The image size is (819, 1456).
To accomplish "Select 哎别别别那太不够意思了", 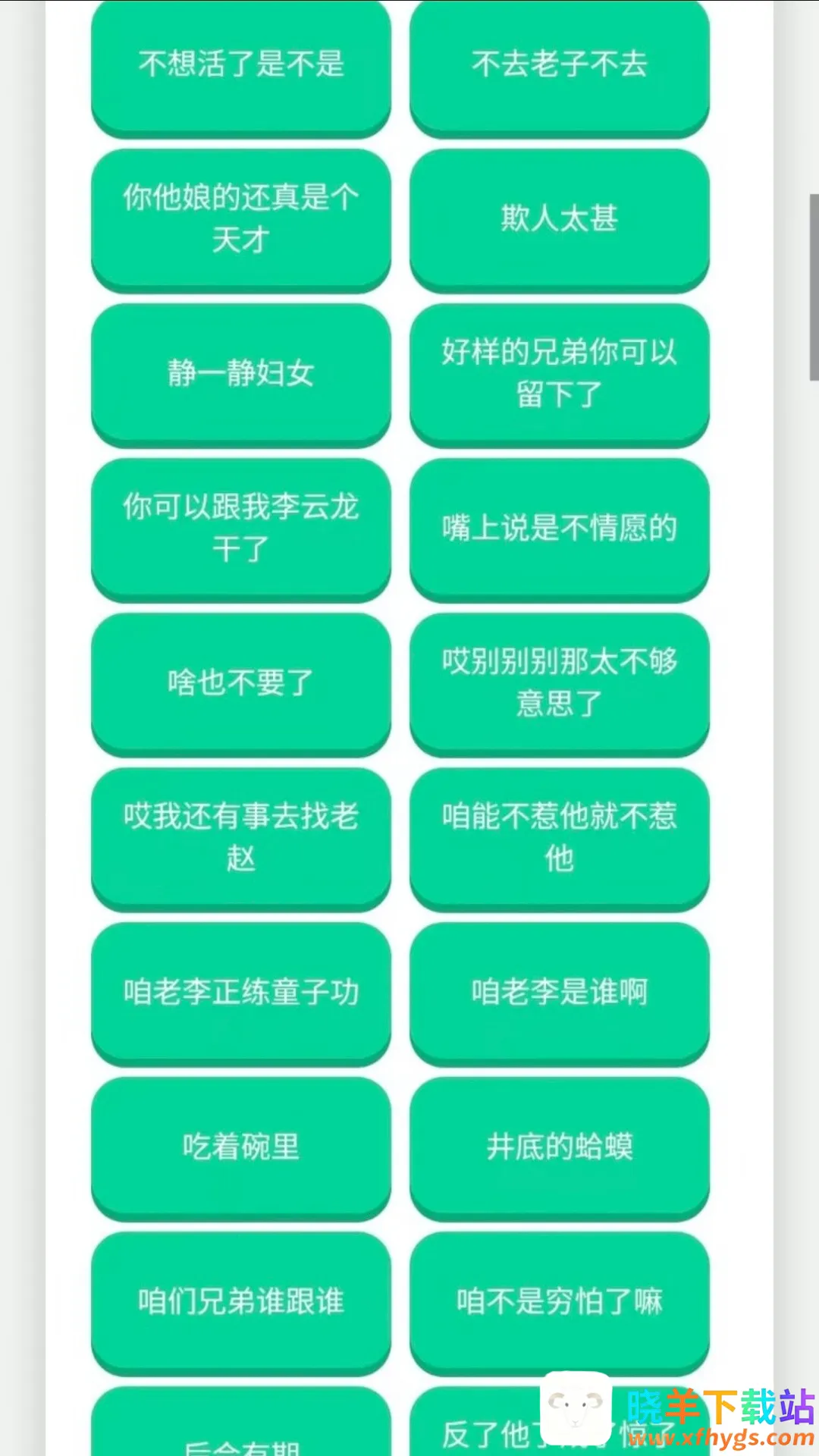I will 560,683.
